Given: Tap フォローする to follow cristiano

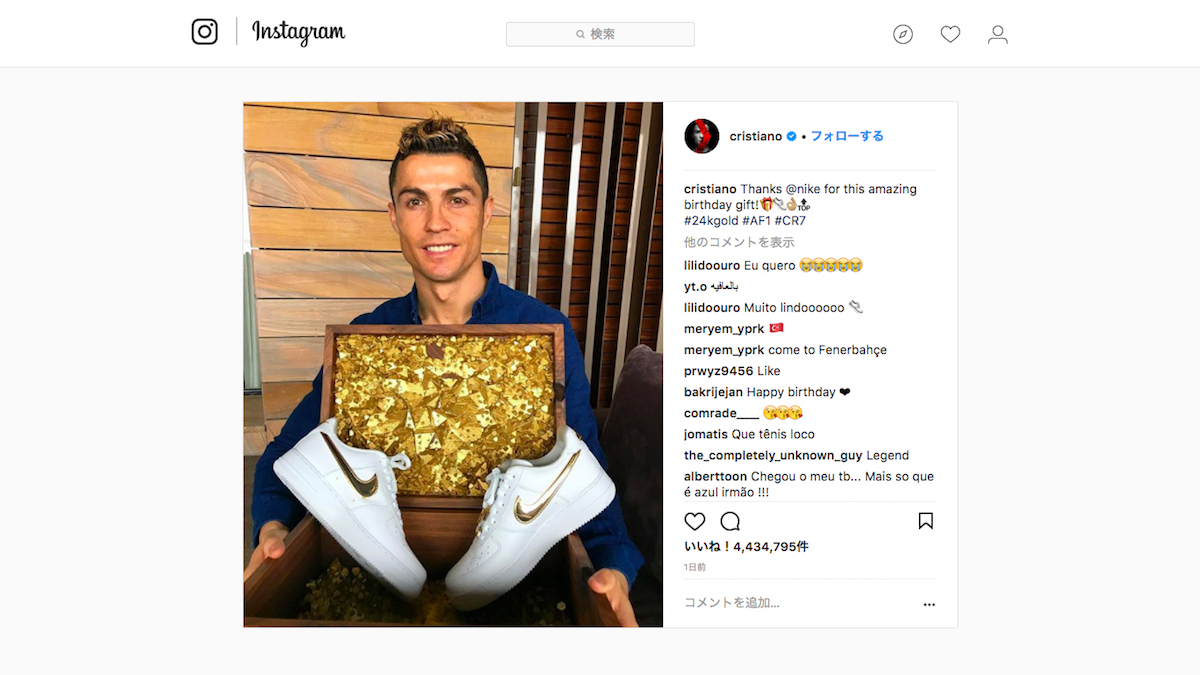Looking at the screenshot, I should (847, 136).
